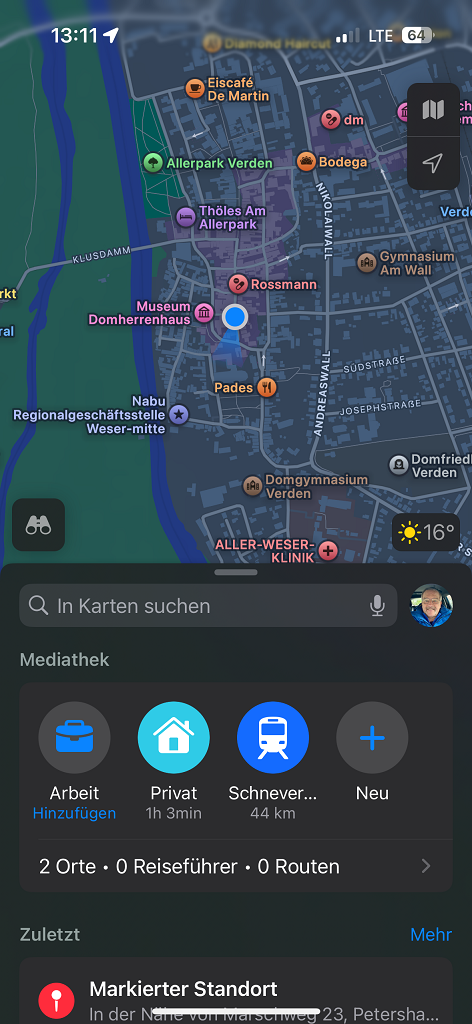Screen dimensions: 472x1024
Task: Show more recents via Mehr
Action: click(x=431, y=935)
